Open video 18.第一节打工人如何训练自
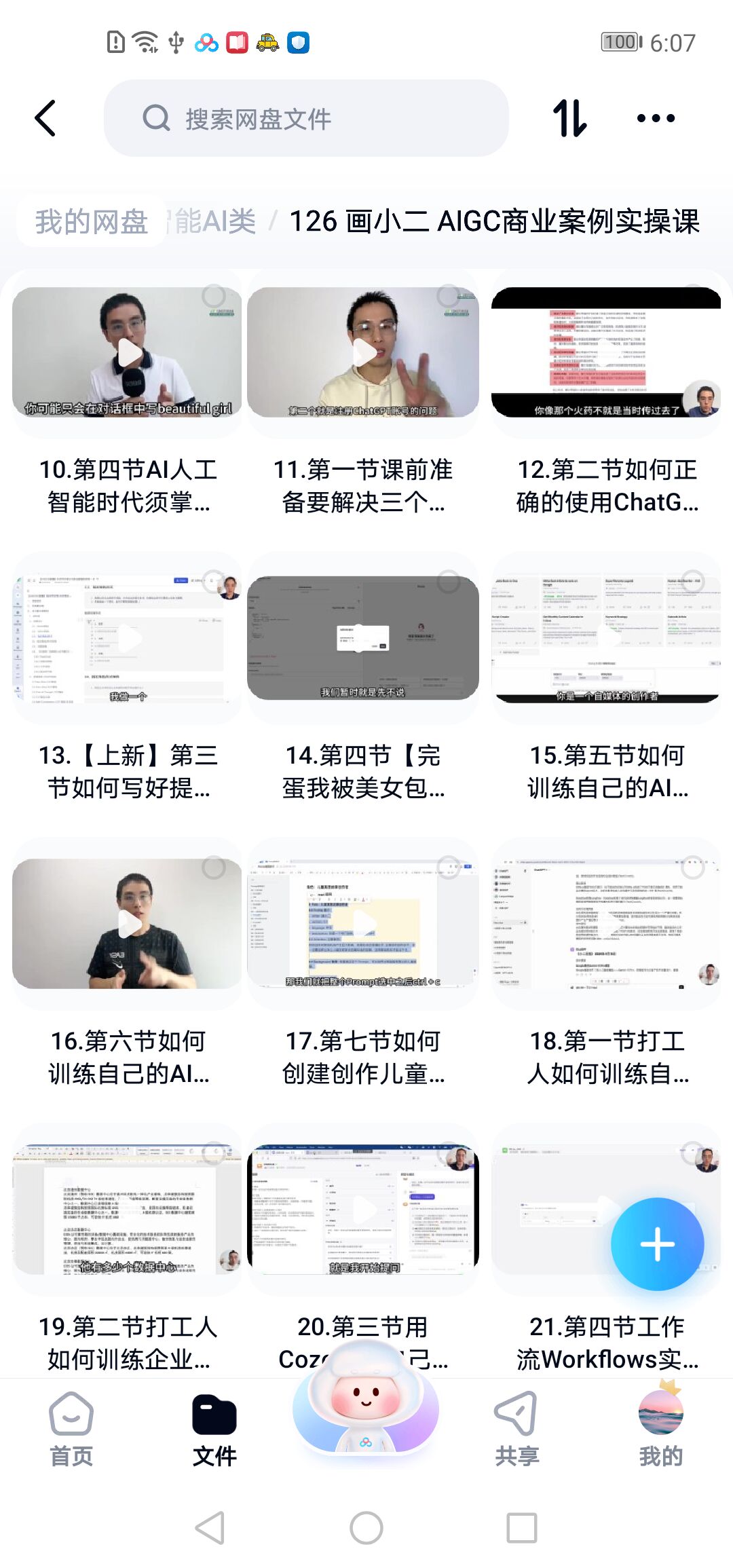Viewport: 733px width, 1568px height. click(x=606, y=924)
